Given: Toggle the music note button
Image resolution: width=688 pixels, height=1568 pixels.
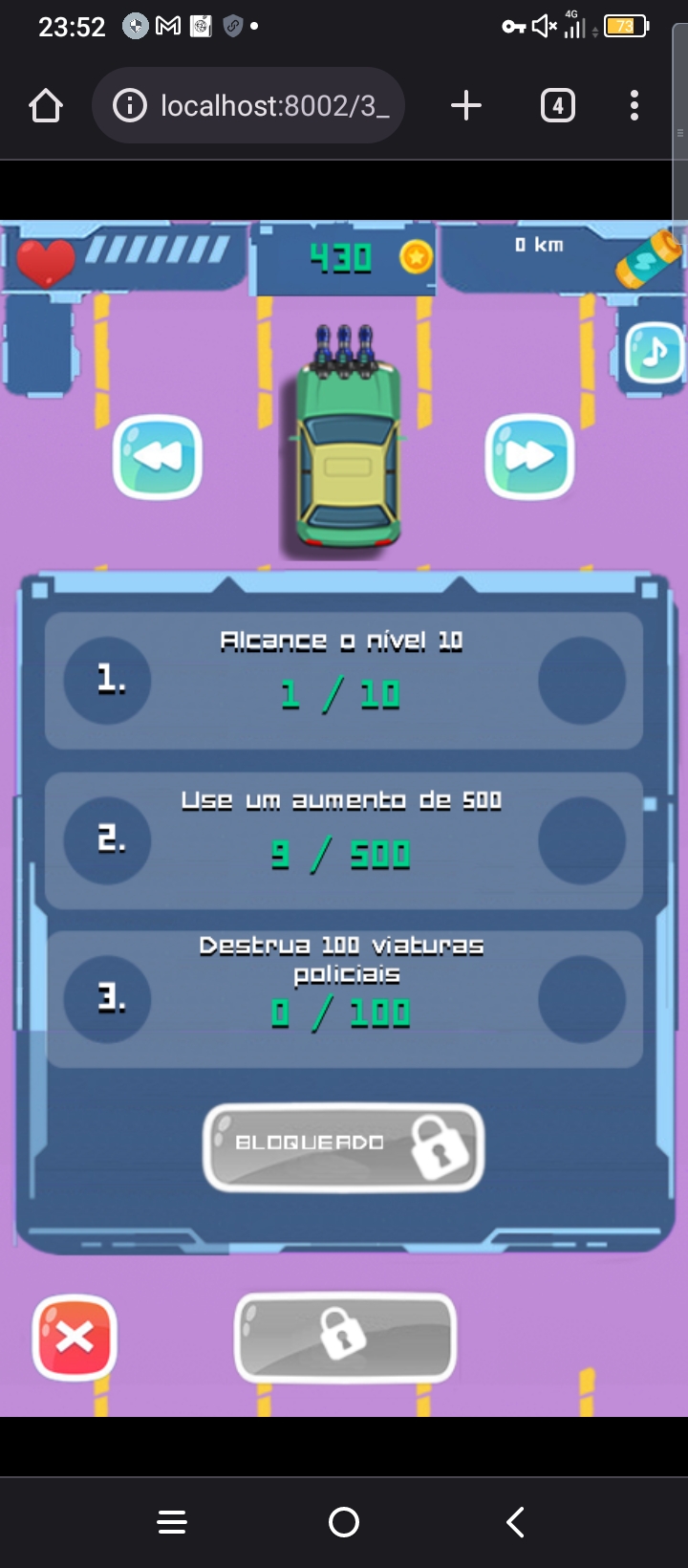Looking at the screenshot, I should pyautogui.click(x=655, y=353).
